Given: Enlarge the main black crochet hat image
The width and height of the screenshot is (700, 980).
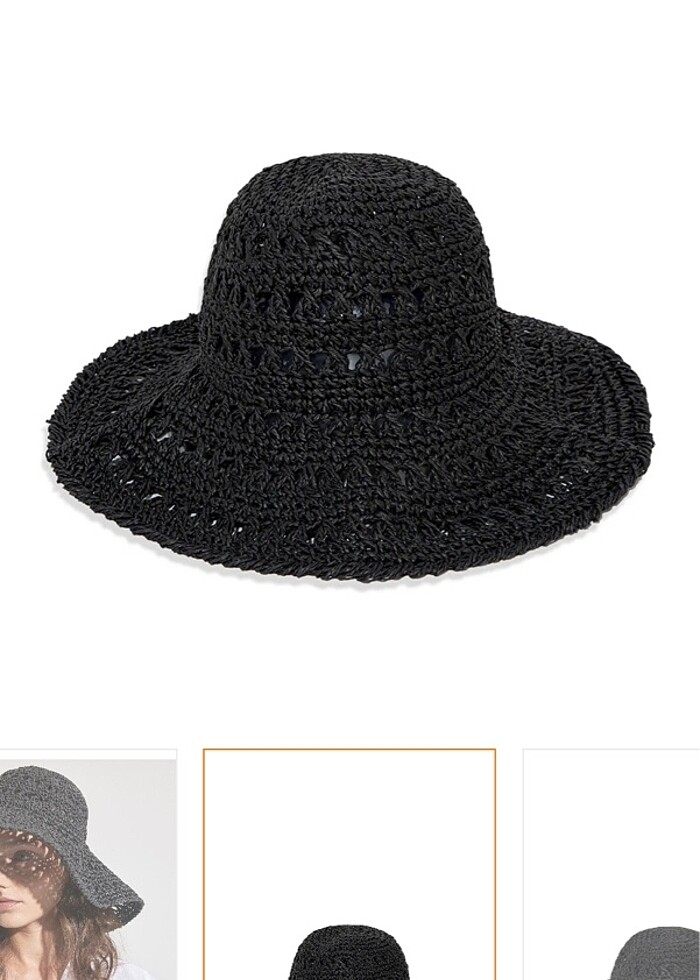Looking at the screenshot, I should pos(349,366).
